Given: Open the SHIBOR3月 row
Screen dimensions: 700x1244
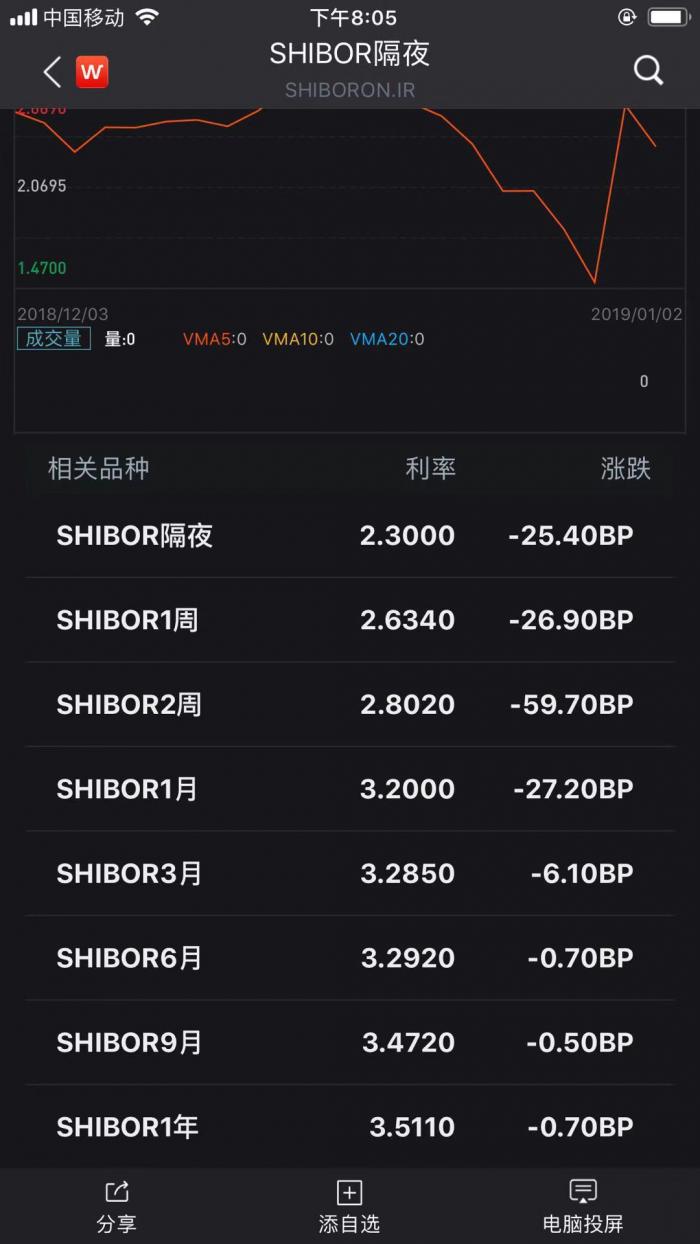Looking at the screenshot, I should coord(350,873).
